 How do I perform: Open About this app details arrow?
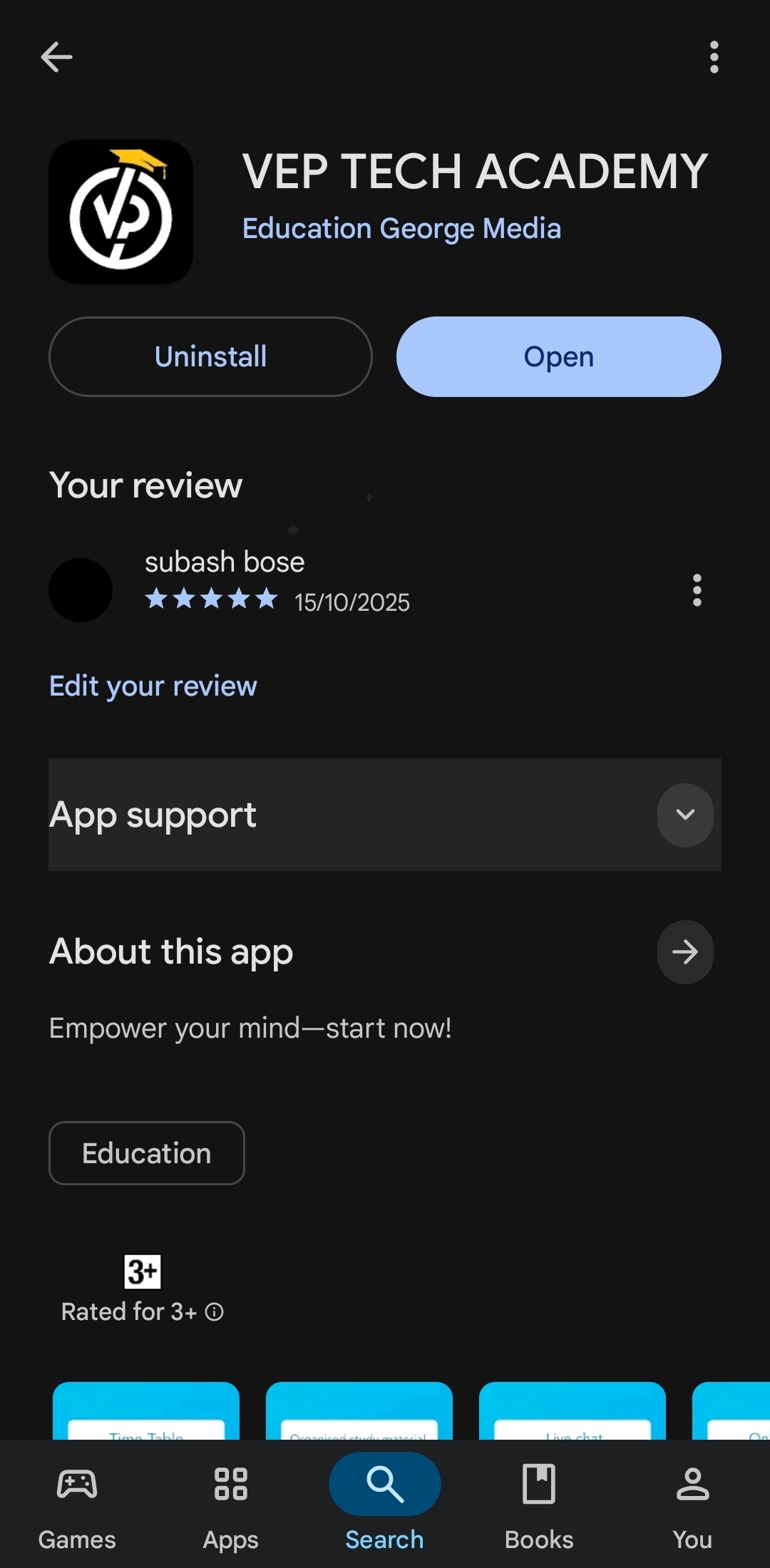click(x=684, y=952)
